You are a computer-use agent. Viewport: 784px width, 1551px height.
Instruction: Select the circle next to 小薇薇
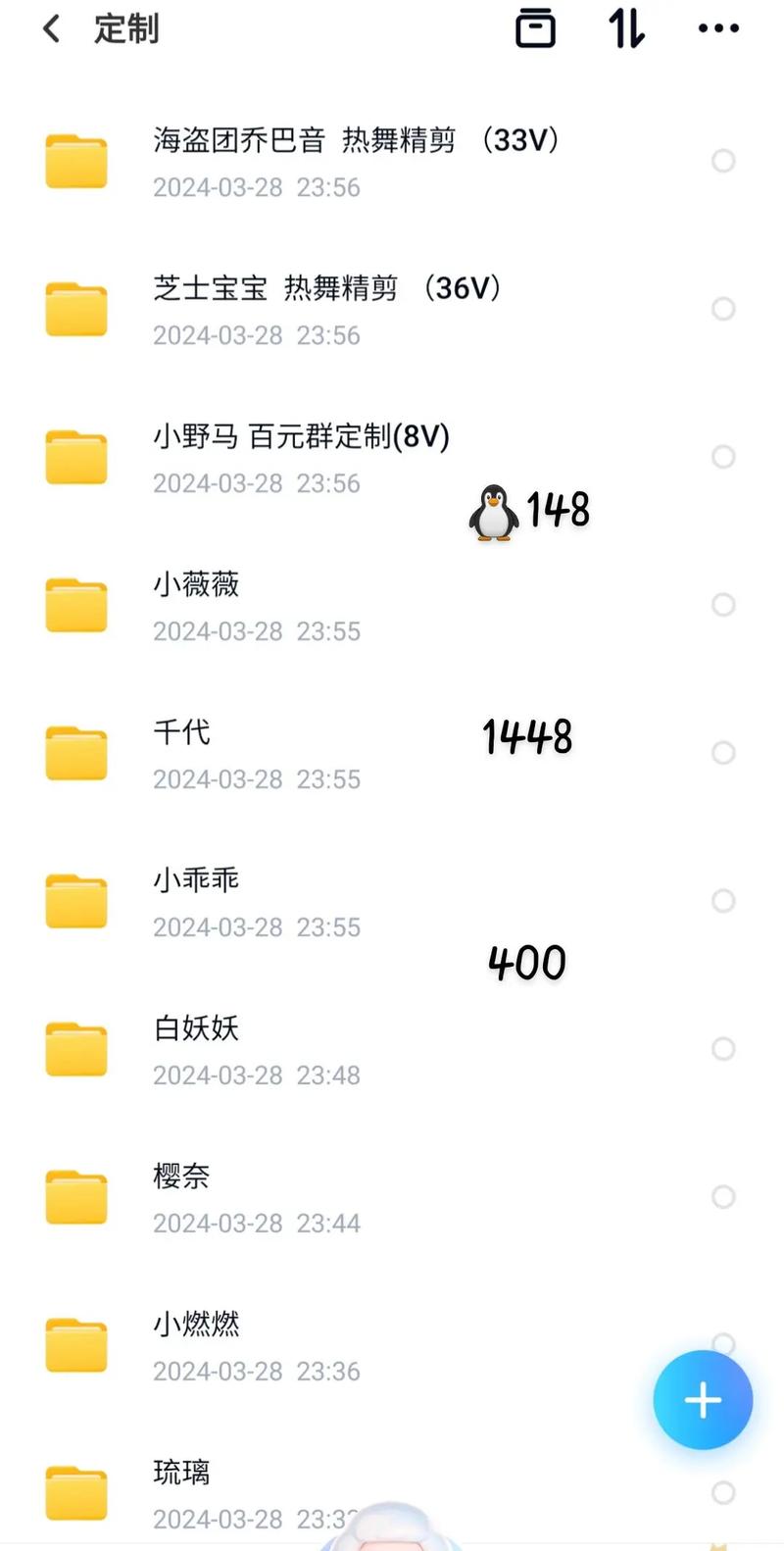(723, 605)
